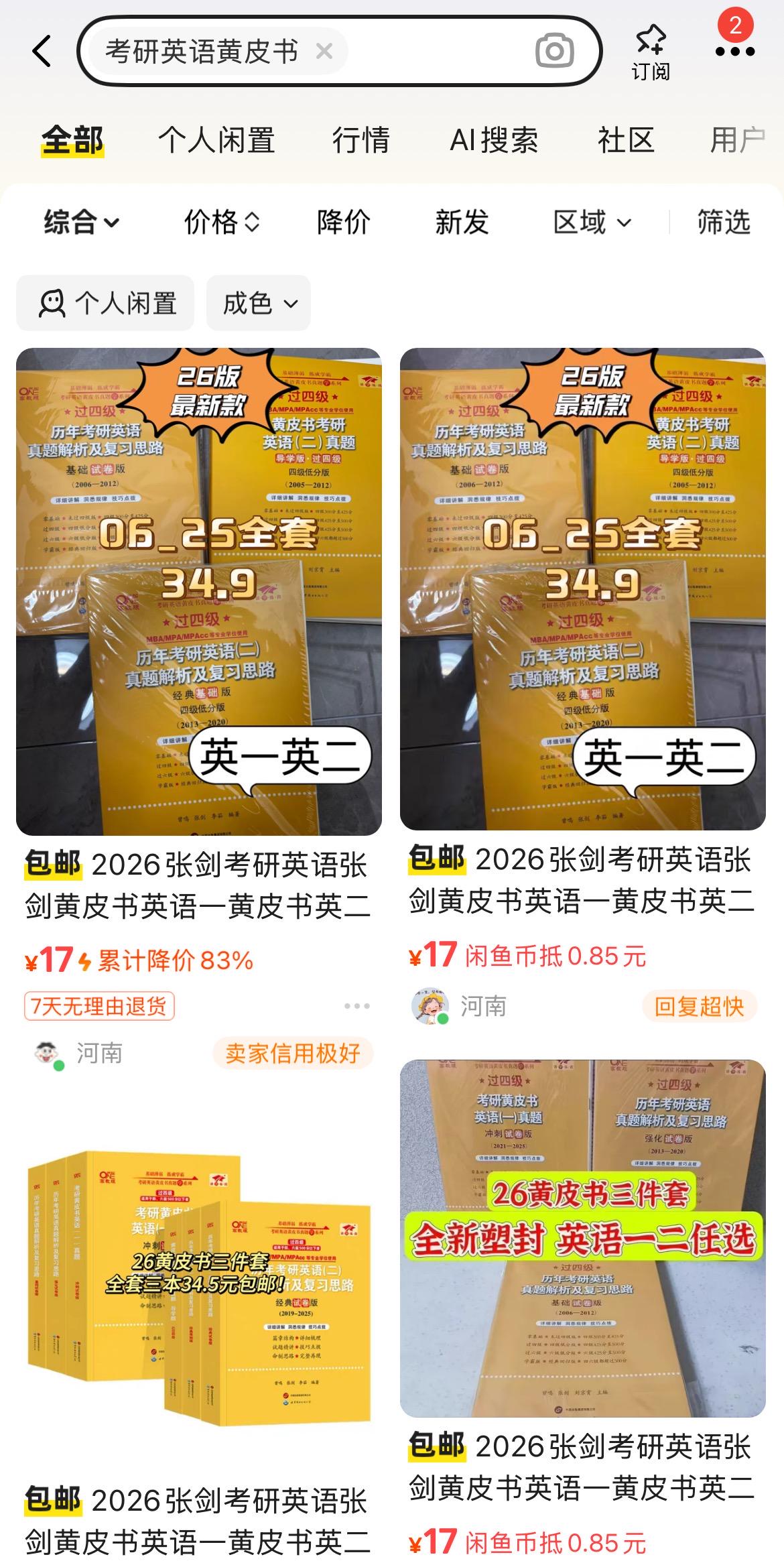The image size is (784, 1563).
Task: Expand the 区域 region dropdown
Action: click(592, 222)
